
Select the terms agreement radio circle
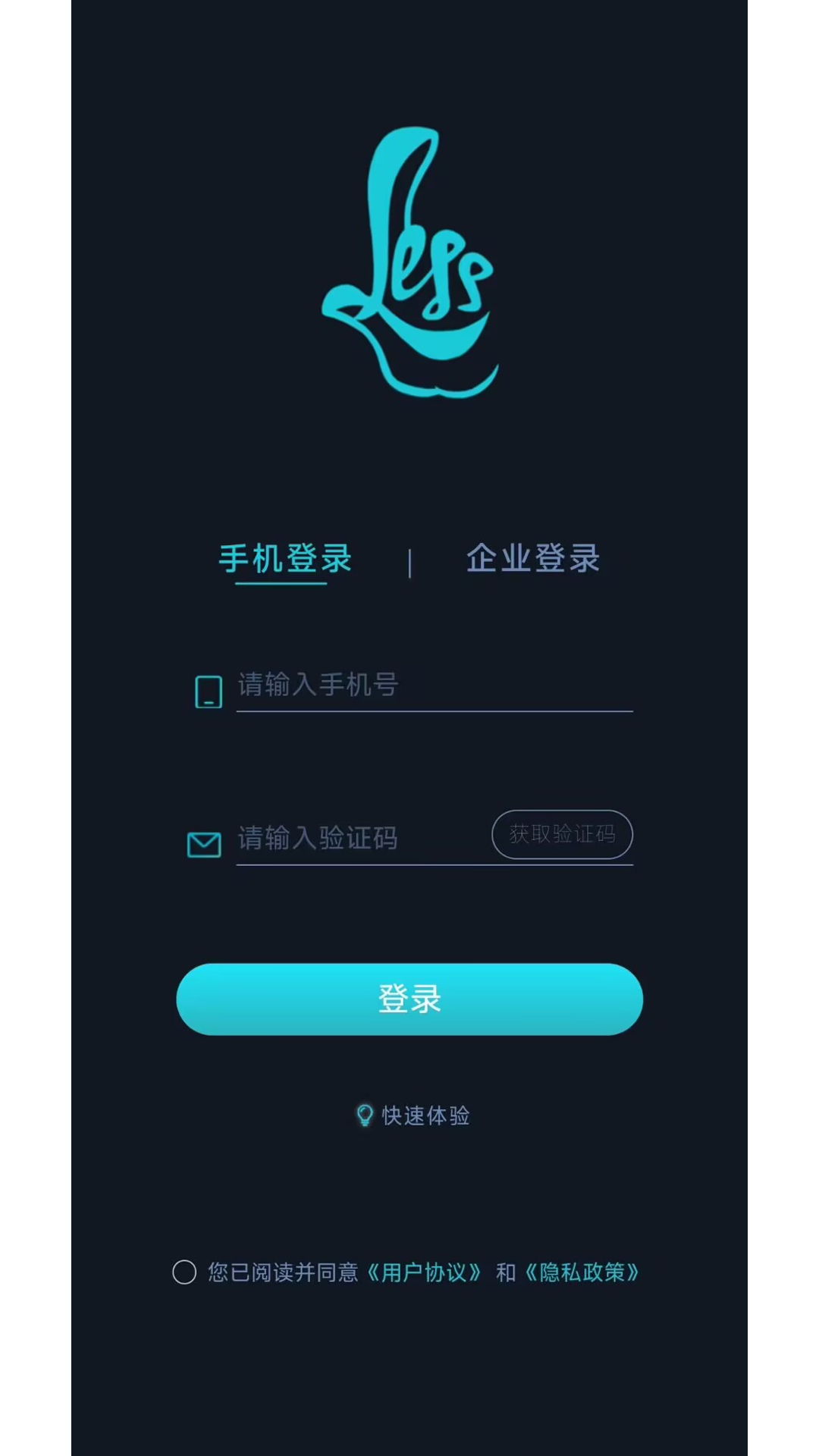184,1272
